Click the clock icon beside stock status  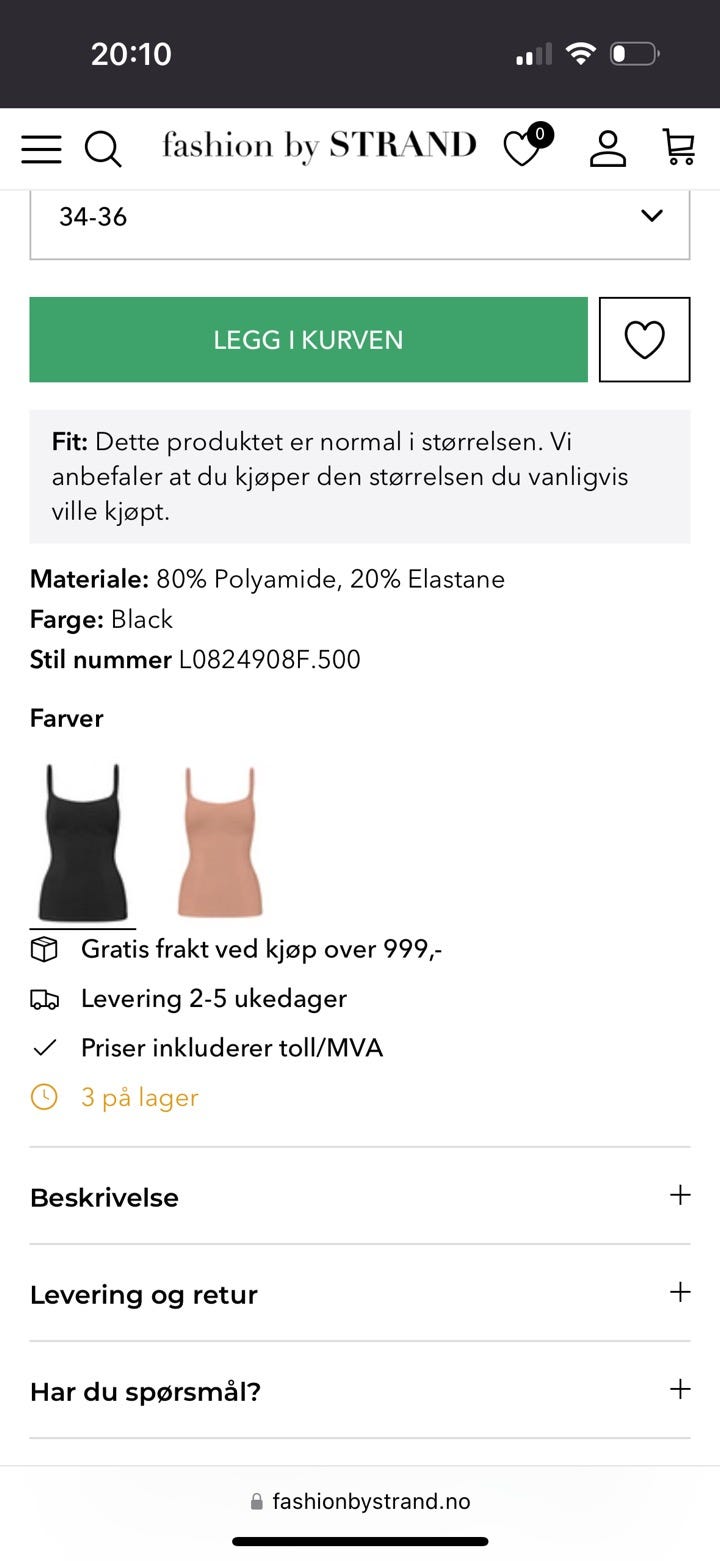(x=45, y=1096)
